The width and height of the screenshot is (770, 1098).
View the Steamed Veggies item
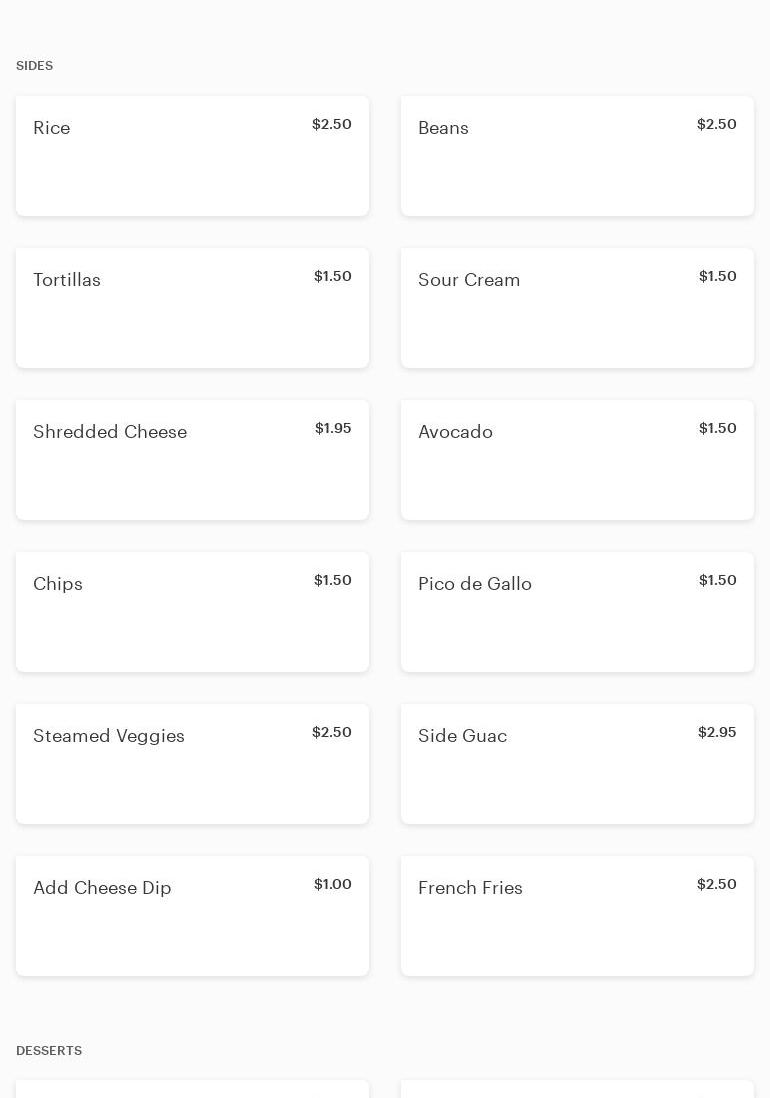[x=192, y=764]
